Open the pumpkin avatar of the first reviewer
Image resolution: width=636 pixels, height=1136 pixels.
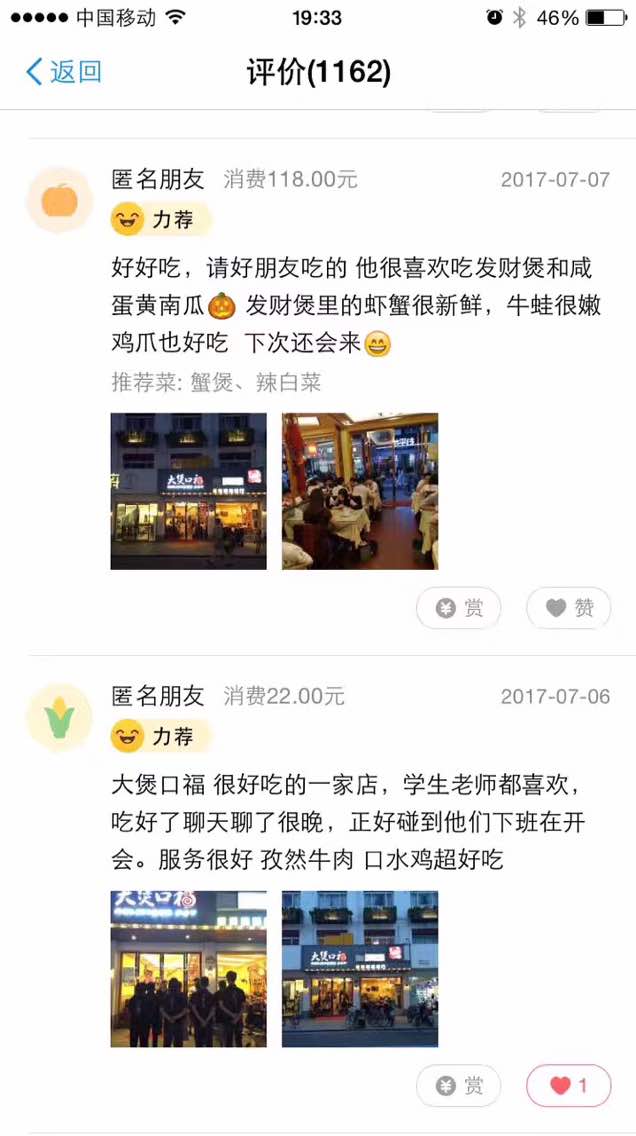point(59,201)
